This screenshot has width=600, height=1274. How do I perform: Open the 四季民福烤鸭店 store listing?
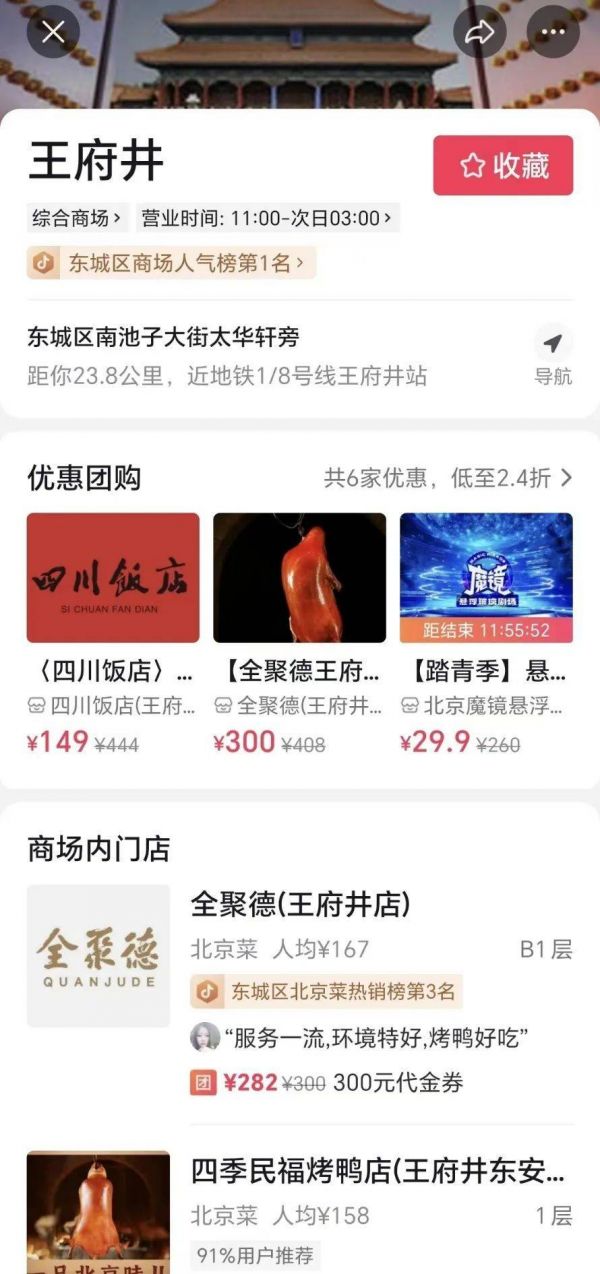(x=378, y=1171)
